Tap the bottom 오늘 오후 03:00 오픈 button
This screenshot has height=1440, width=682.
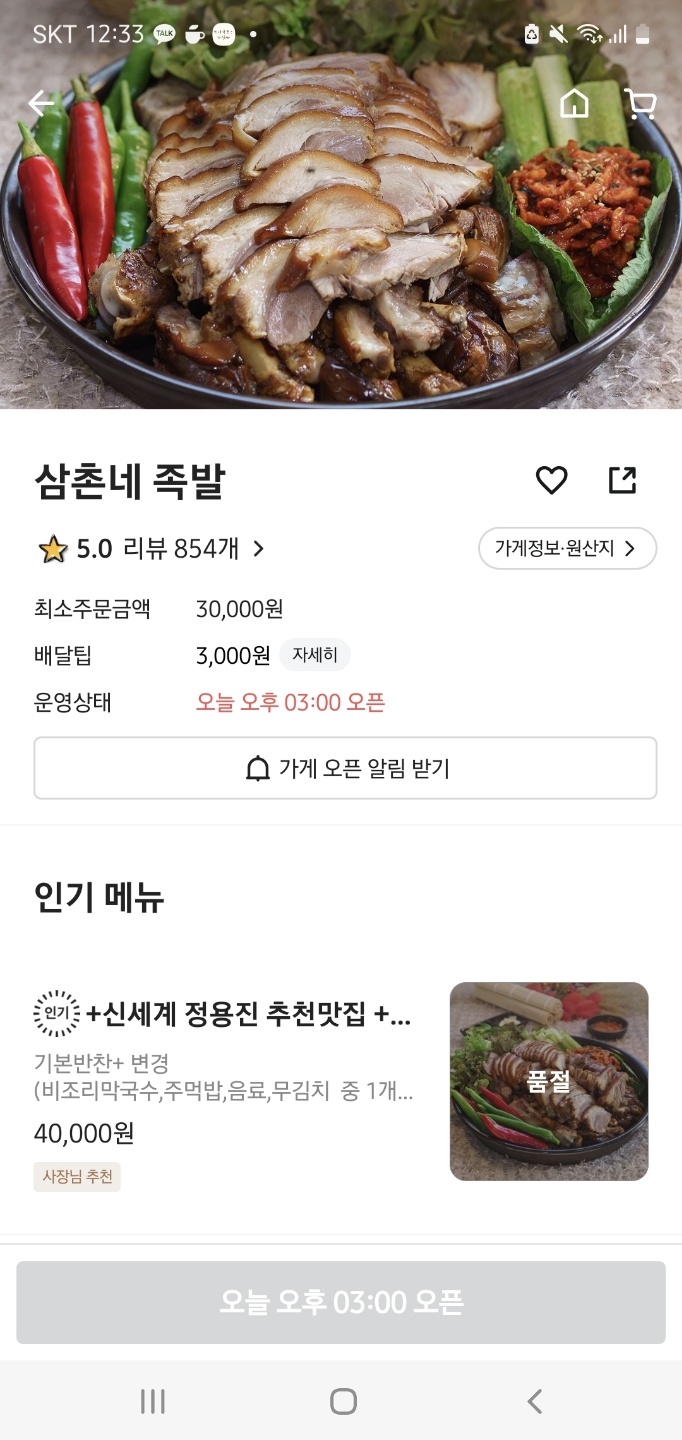341,1302
